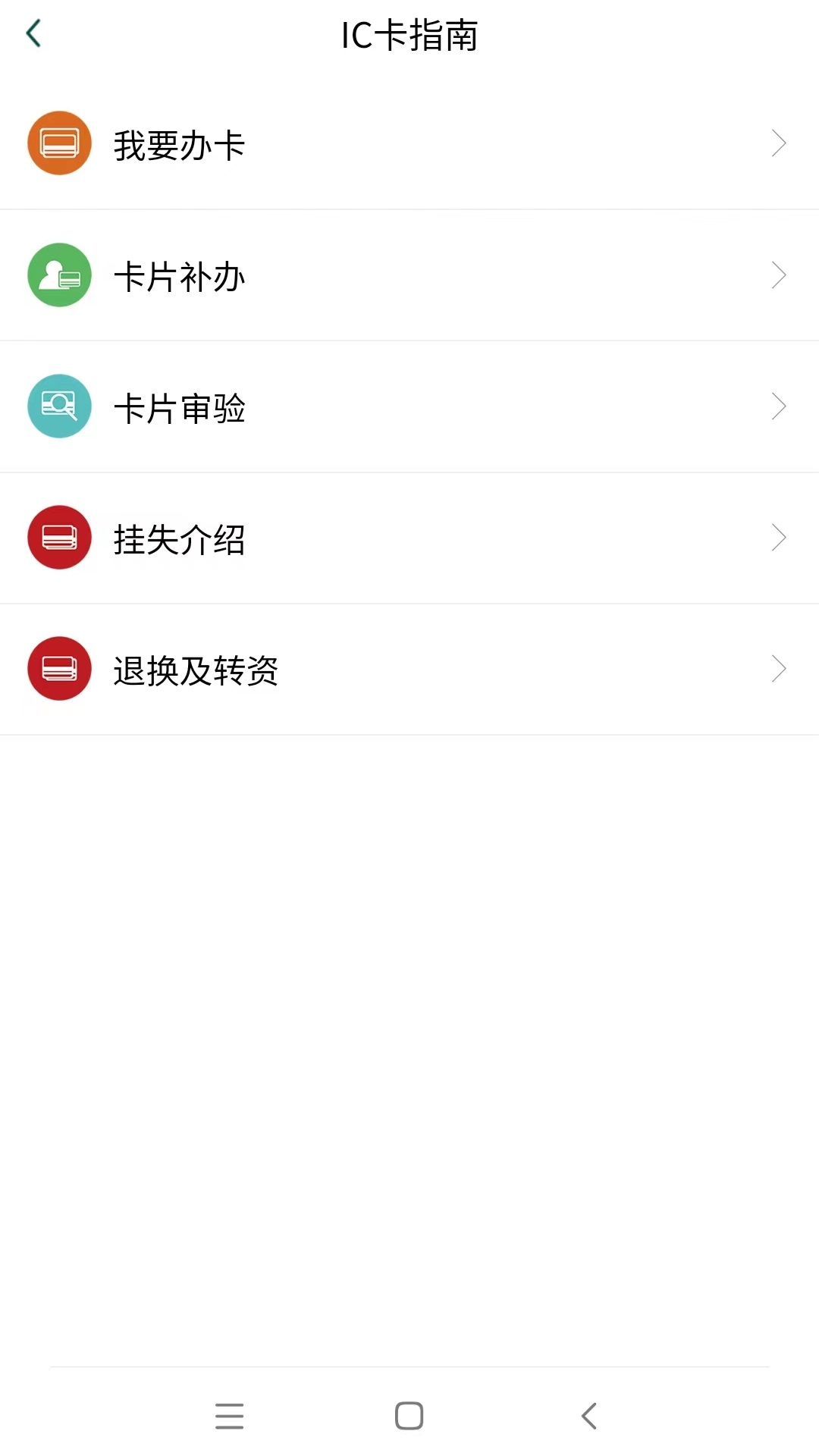This screenshot has width=819, height=1456.
Task: Tap the home icon in navigation bar
Action: click(x=409, y=1415)
